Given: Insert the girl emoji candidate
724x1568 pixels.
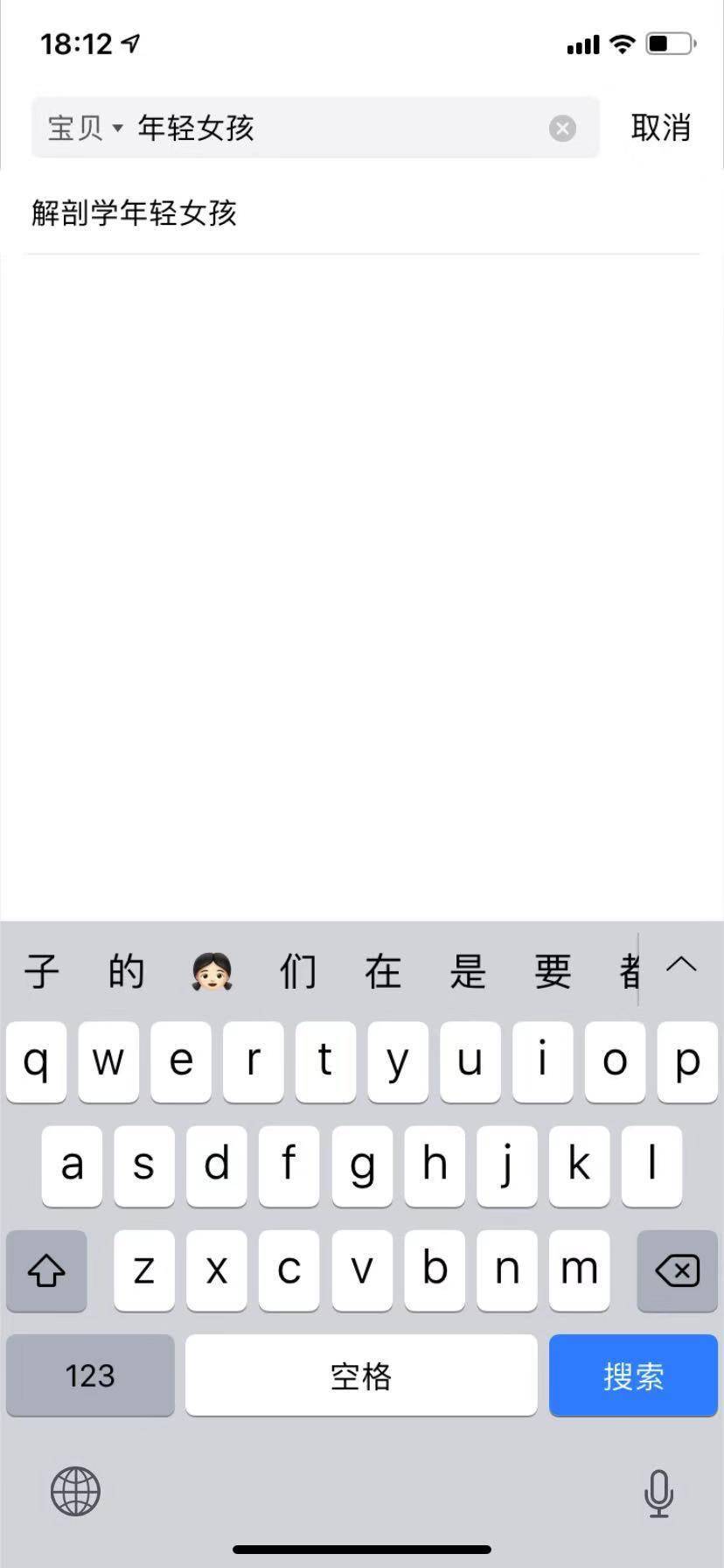Looking at the screenshot, I should [212, 971].
